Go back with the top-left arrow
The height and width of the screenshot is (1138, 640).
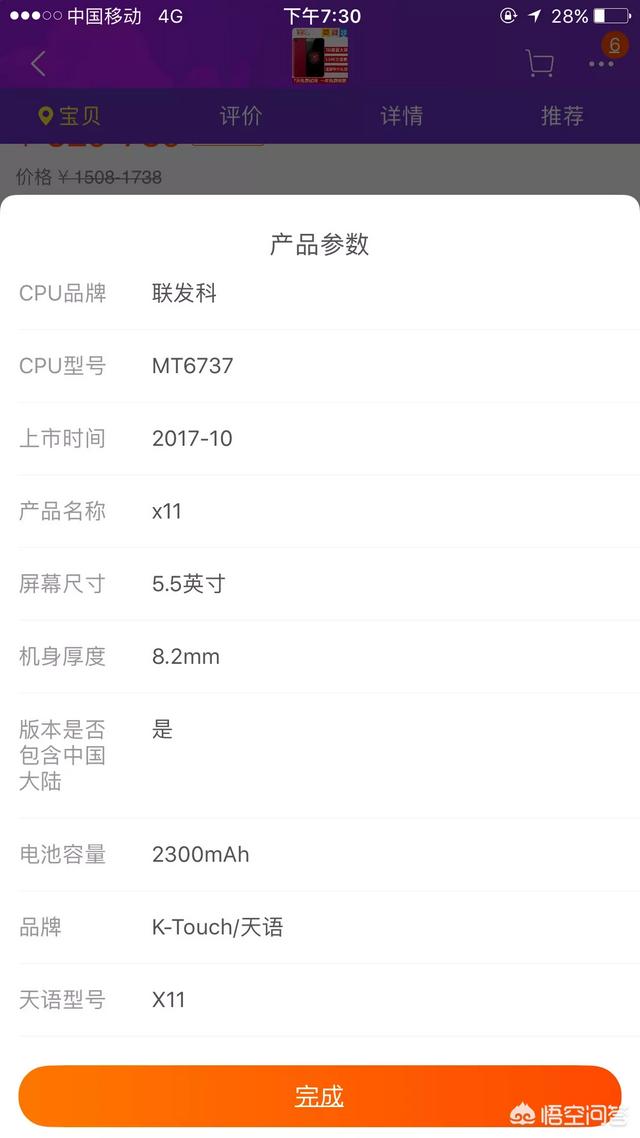tap(38, 64)
